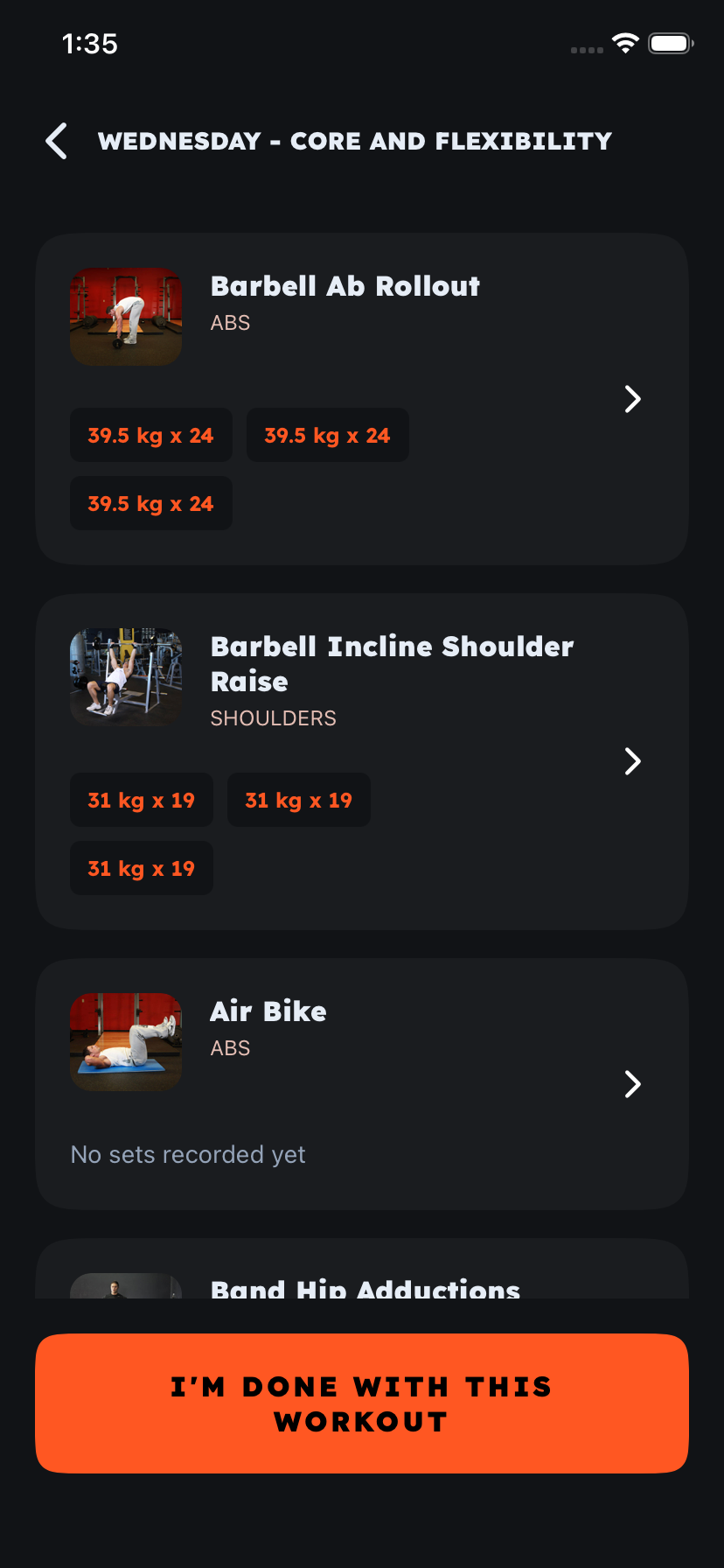724x1568 pixels.
Task: Open the Barbell Ab Rollout exercise thumbnail
Action: click(126, 316)
